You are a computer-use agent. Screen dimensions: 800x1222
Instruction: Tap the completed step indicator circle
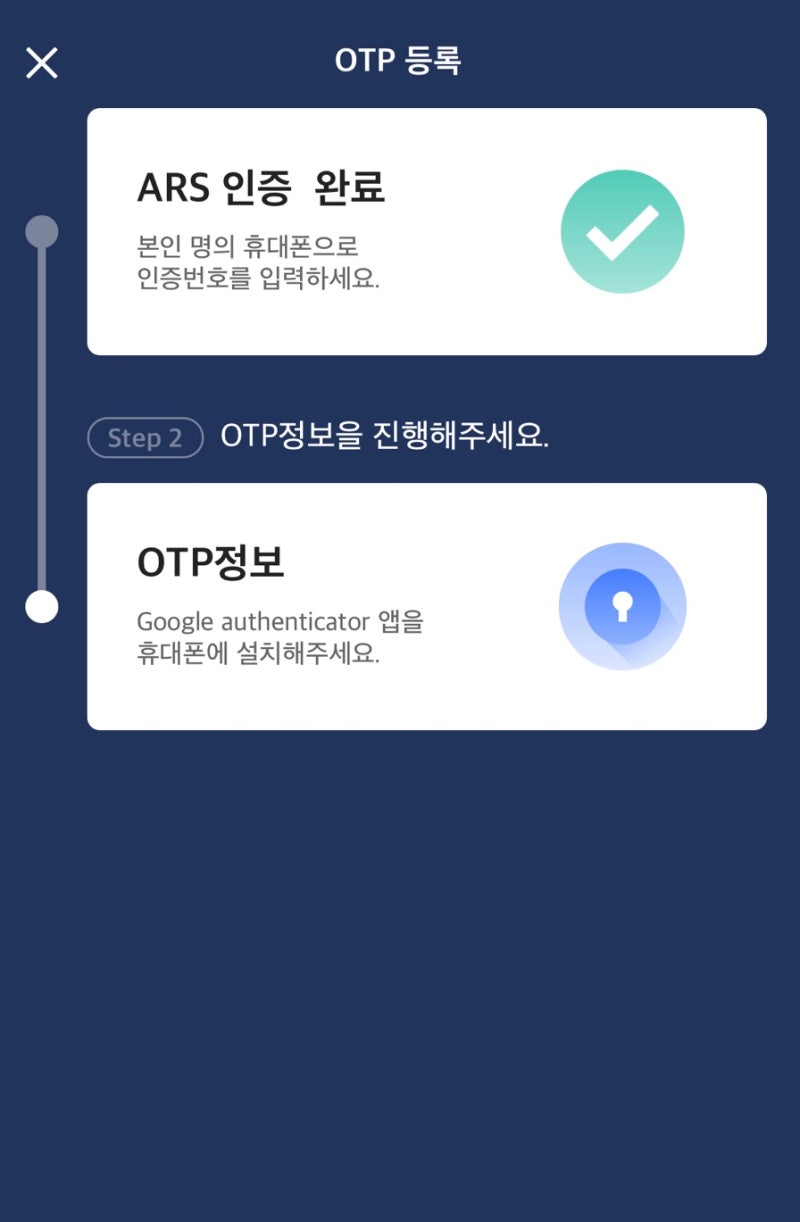42,230
